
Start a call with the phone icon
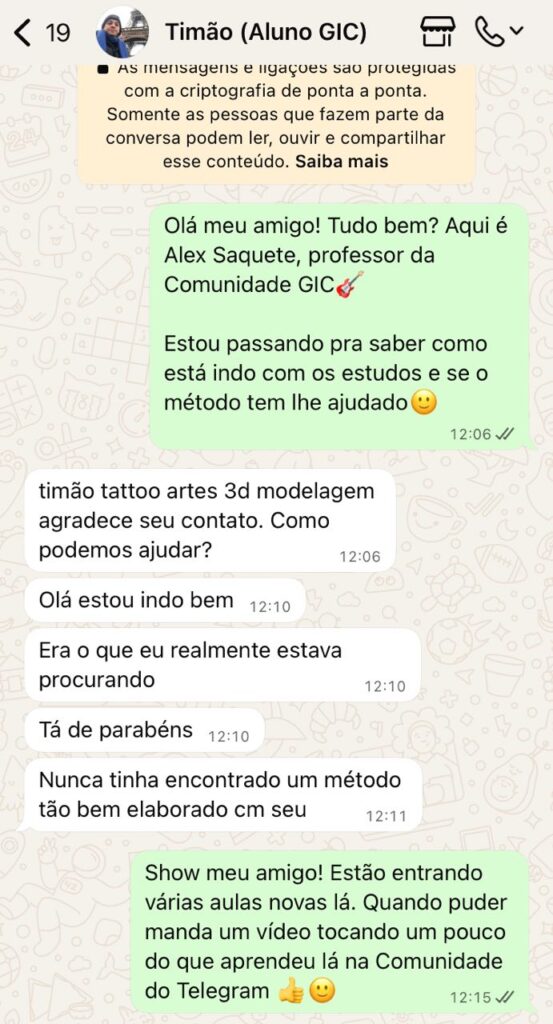490,31
